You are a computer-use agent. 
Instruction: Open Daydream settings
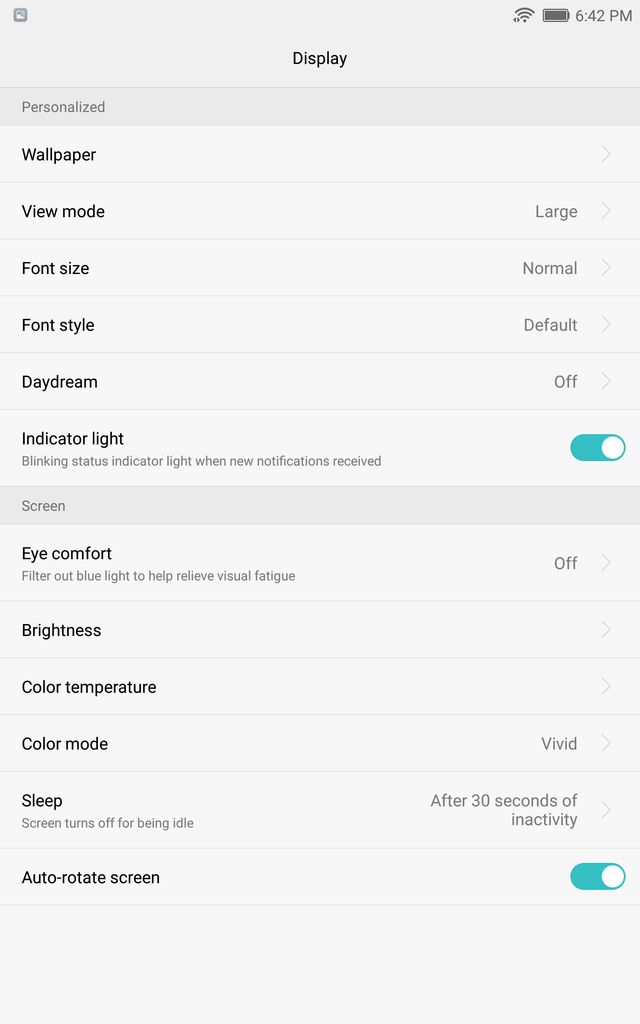(320, 381)
